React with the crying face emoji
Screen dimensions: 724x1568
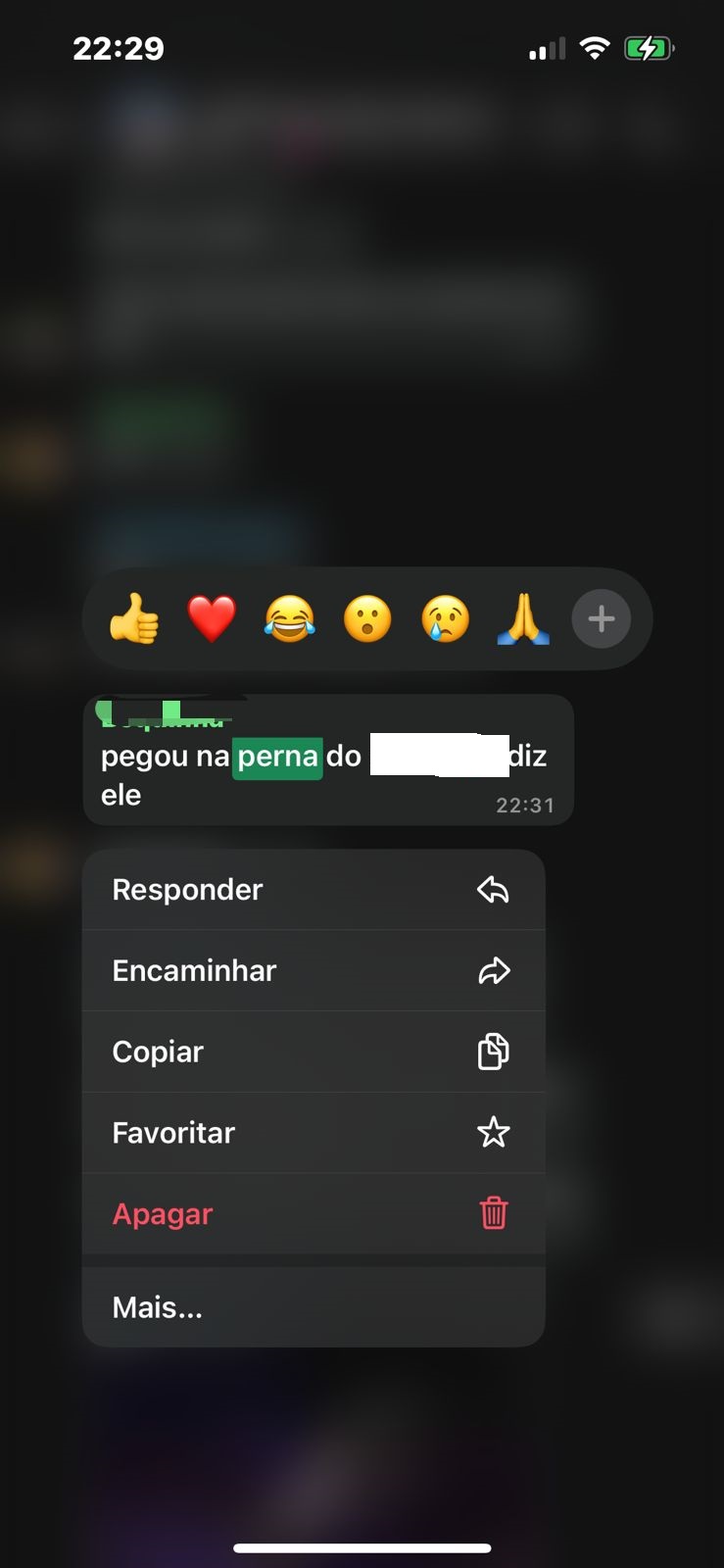tap(446, 619)
